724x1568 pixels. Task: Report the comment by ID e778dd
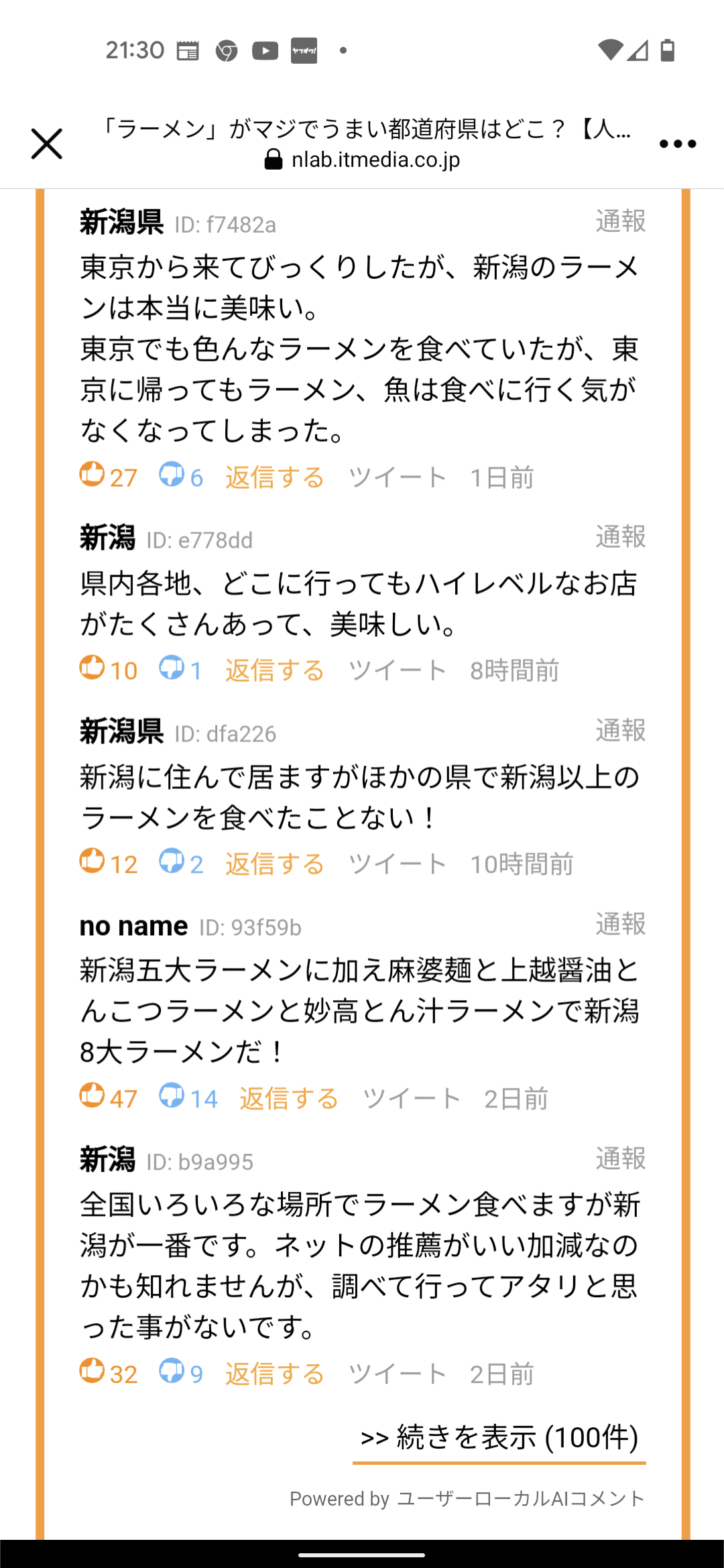click(621, 537)
